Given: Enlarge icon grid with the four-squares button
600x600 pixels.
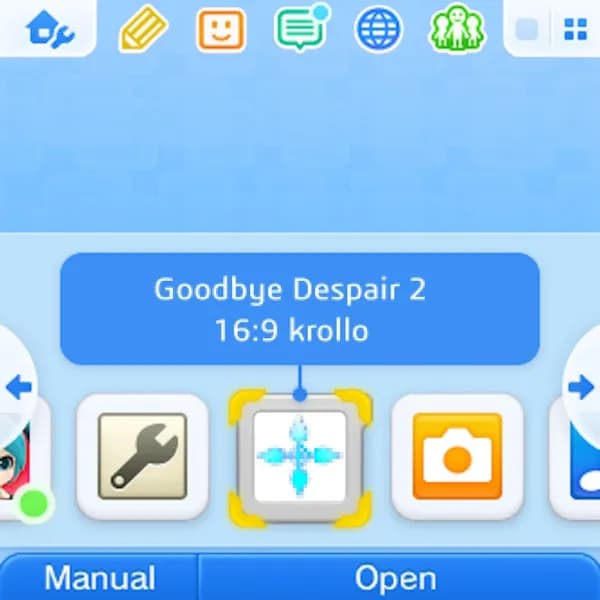Looking at the screenshot, I should coord(575,31).
